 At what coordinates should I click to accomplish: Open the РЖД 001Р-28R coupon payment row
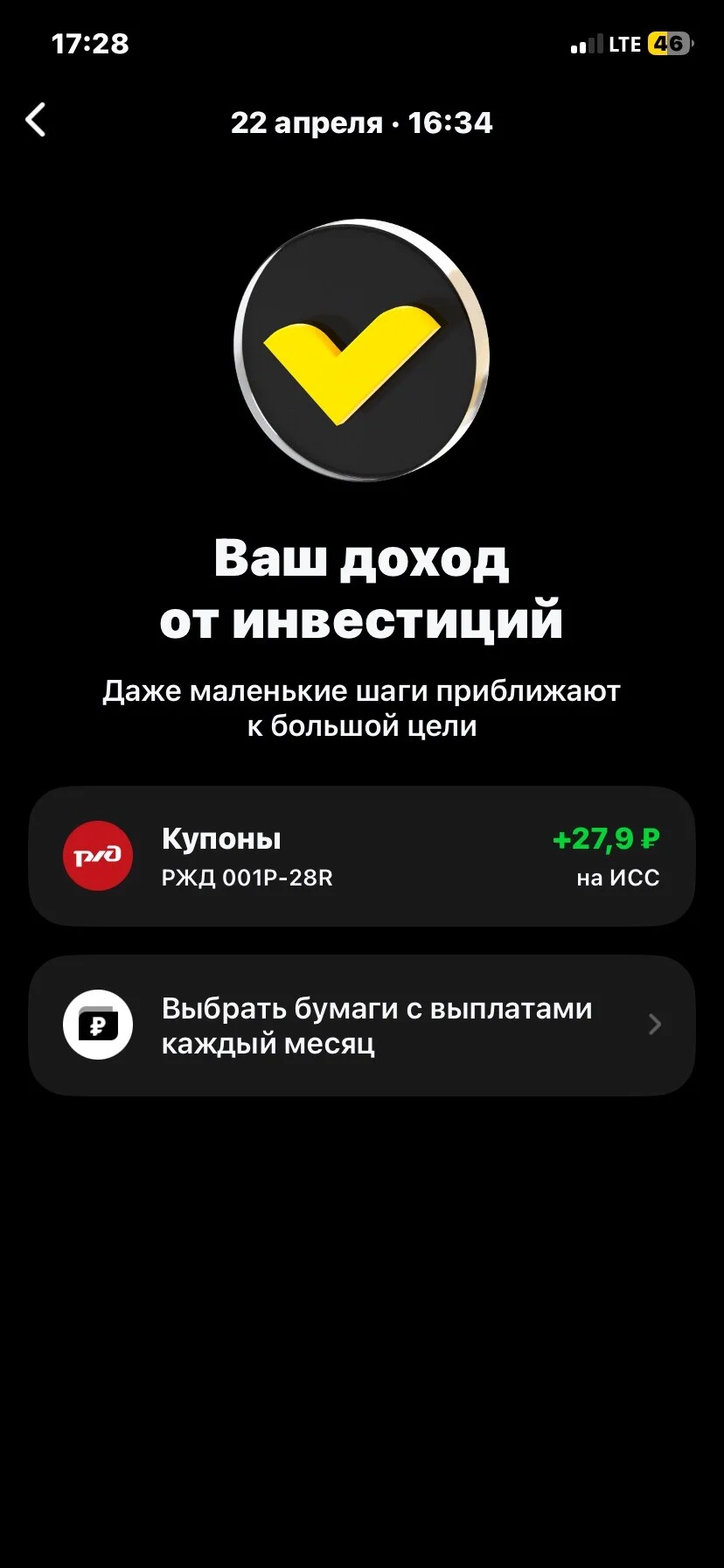pos(362,856)
